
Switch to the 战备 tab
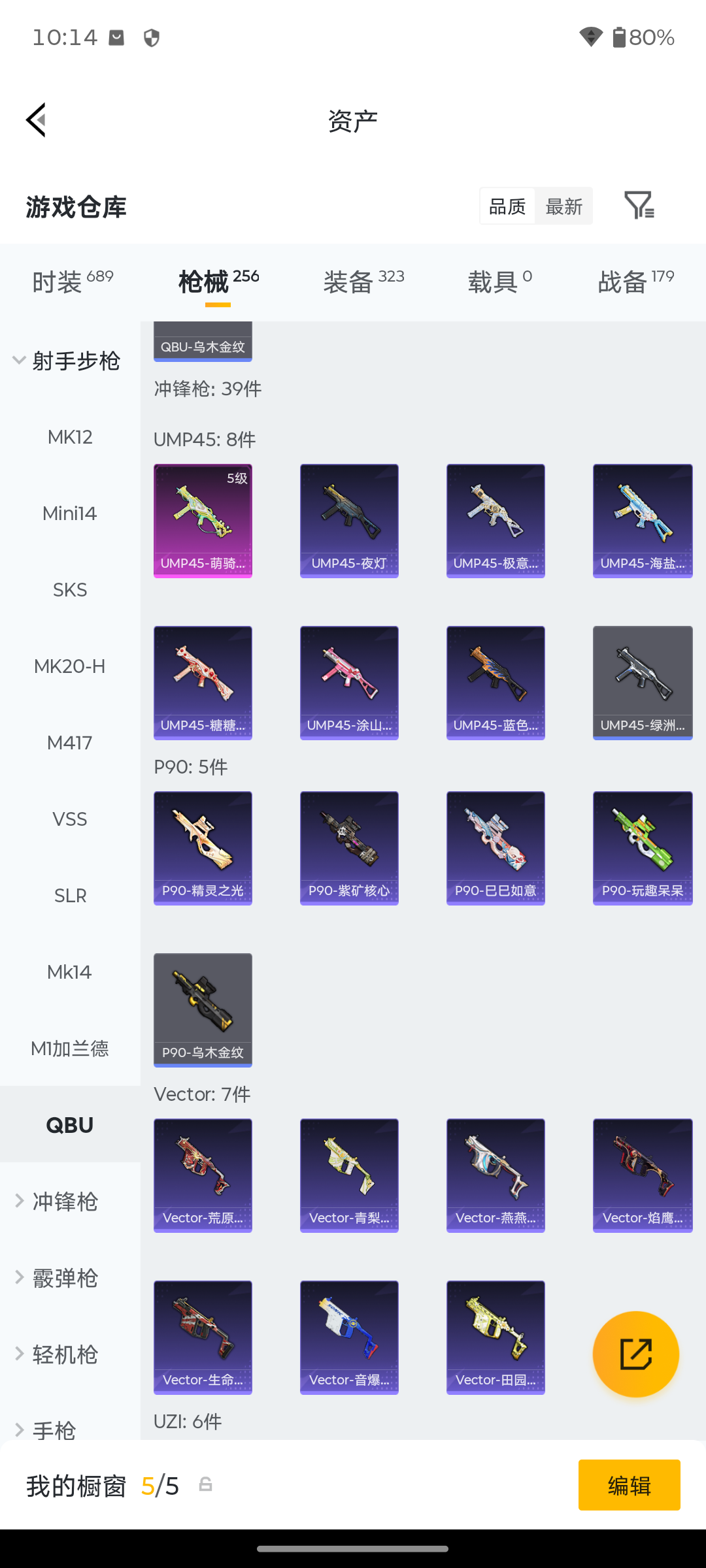636,282
